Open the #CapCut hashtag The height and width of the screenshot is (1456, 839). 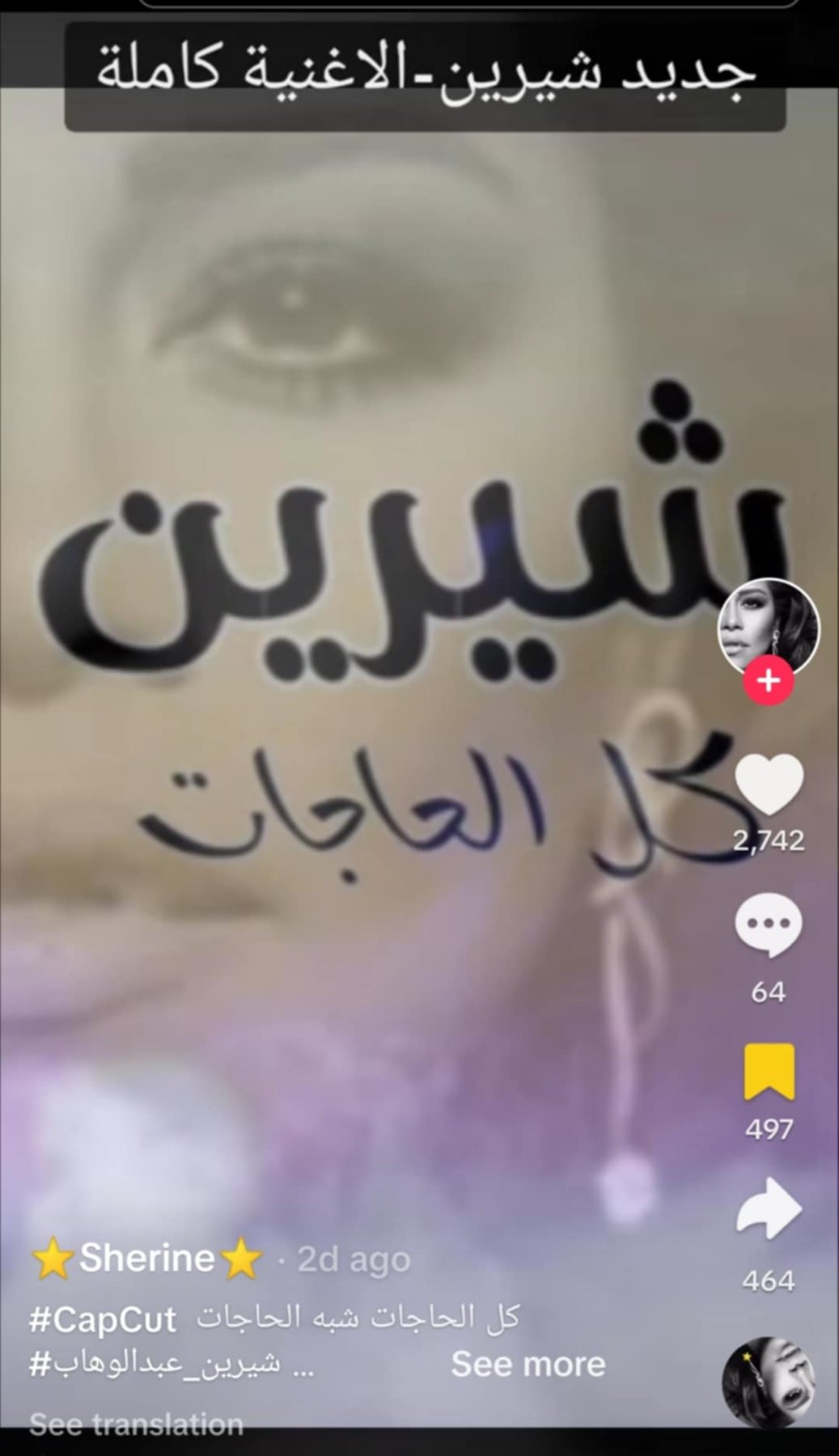[103, 1320]
